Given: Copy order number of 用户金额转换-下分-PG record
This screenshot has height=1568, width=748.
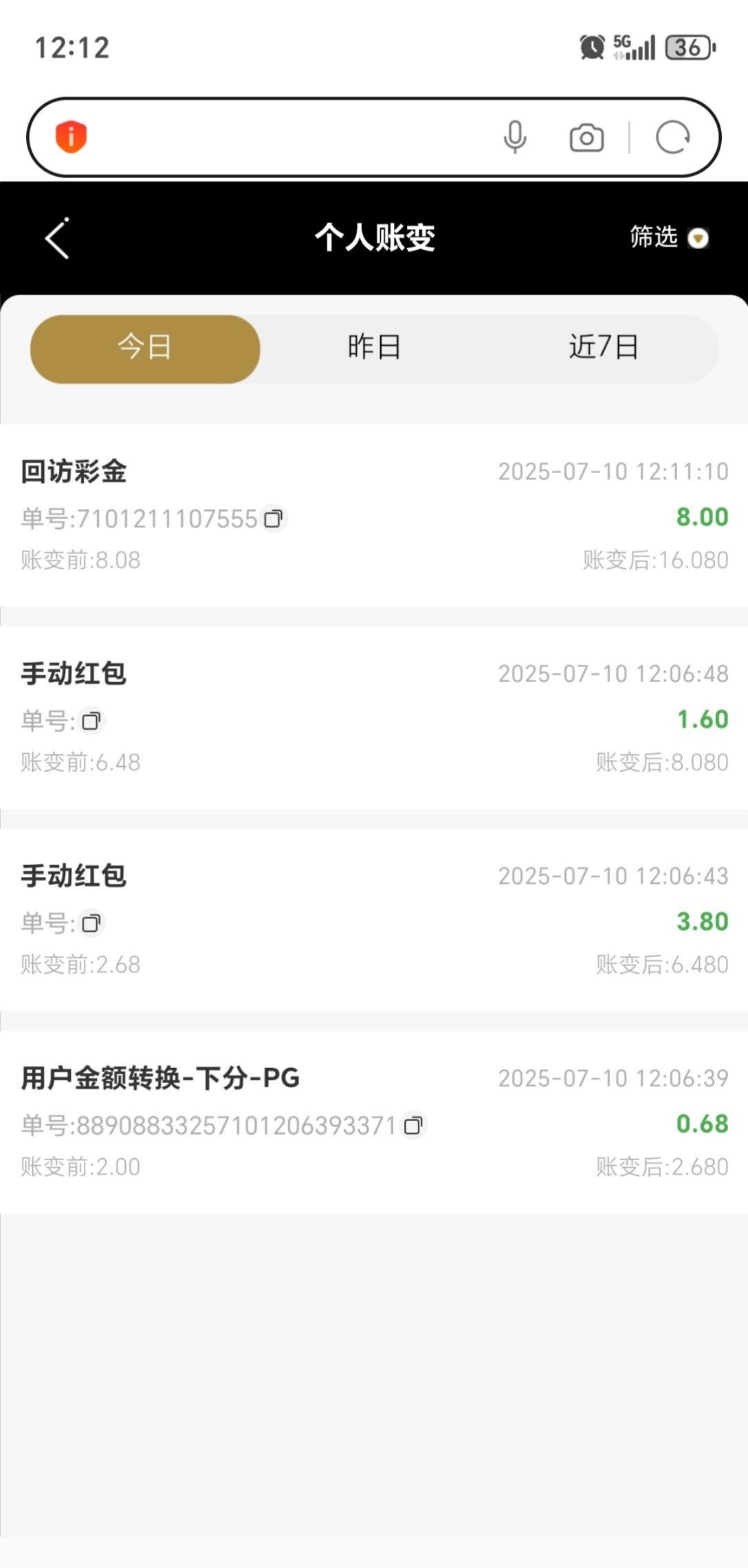Looking at the screenshot, I should (x=413, y=1125).
